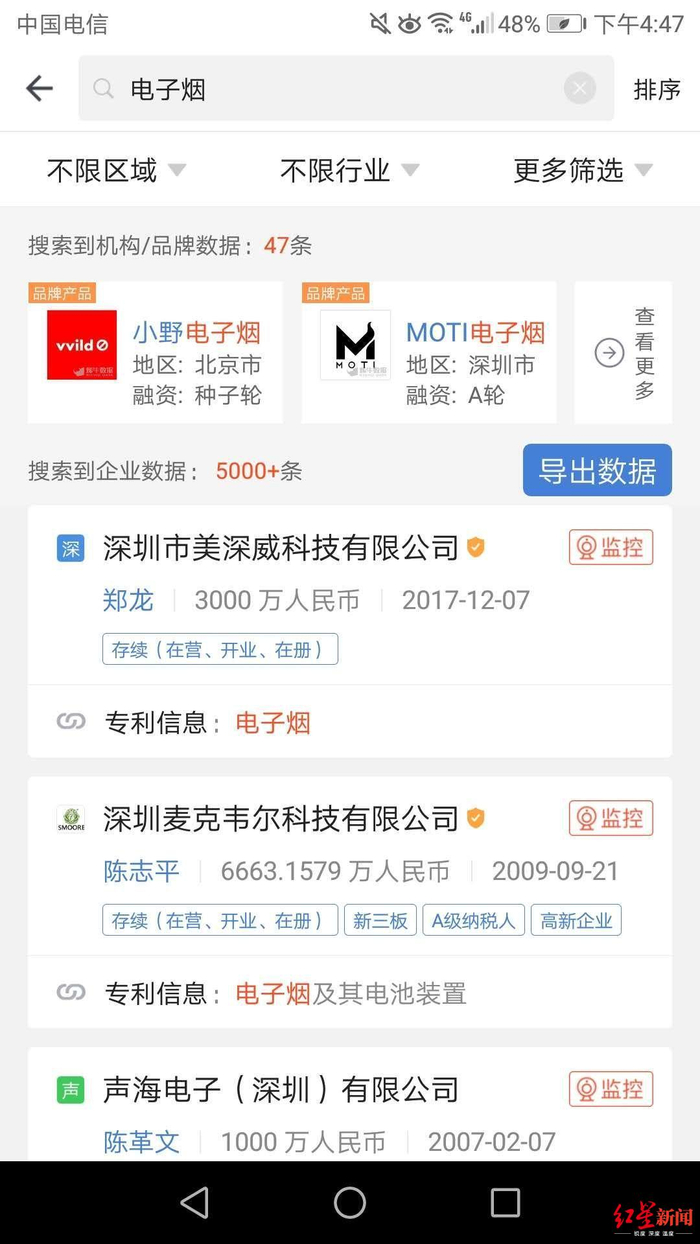700x1244 pixels.
Task: Open the MOTI电子烟 brand card
Action: [x=429, y=353]
